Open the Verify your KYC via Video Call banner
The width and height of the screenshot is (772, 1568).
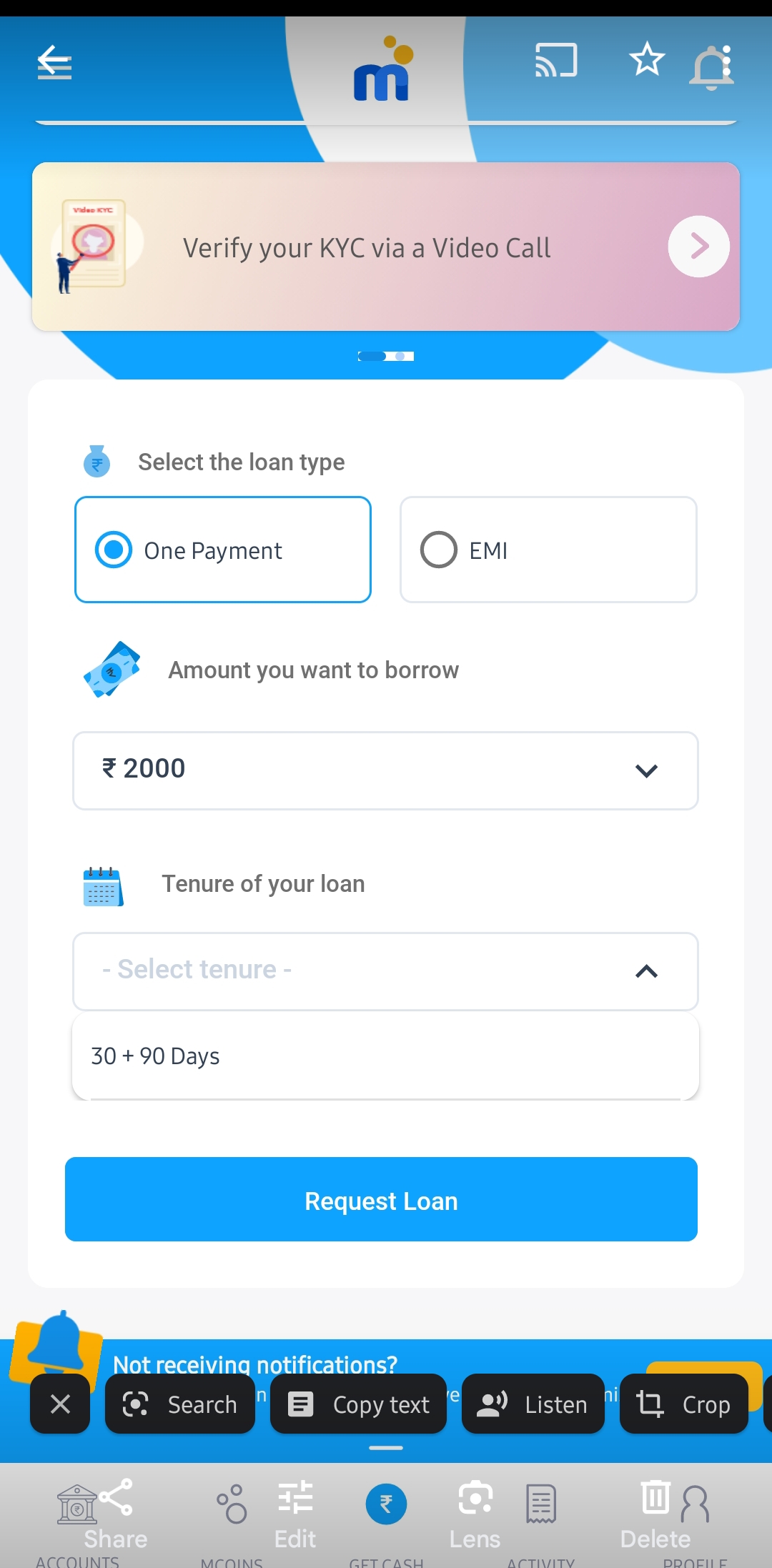(386, 247)
